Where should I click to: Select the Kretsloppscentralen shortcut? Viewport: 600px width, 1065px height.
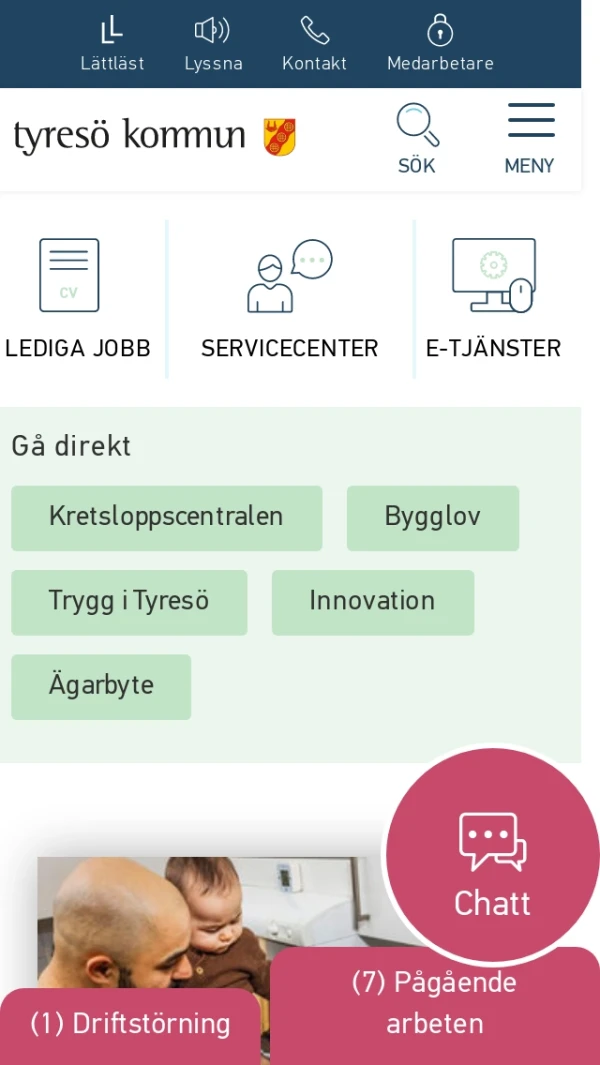[x=166, y=518]
